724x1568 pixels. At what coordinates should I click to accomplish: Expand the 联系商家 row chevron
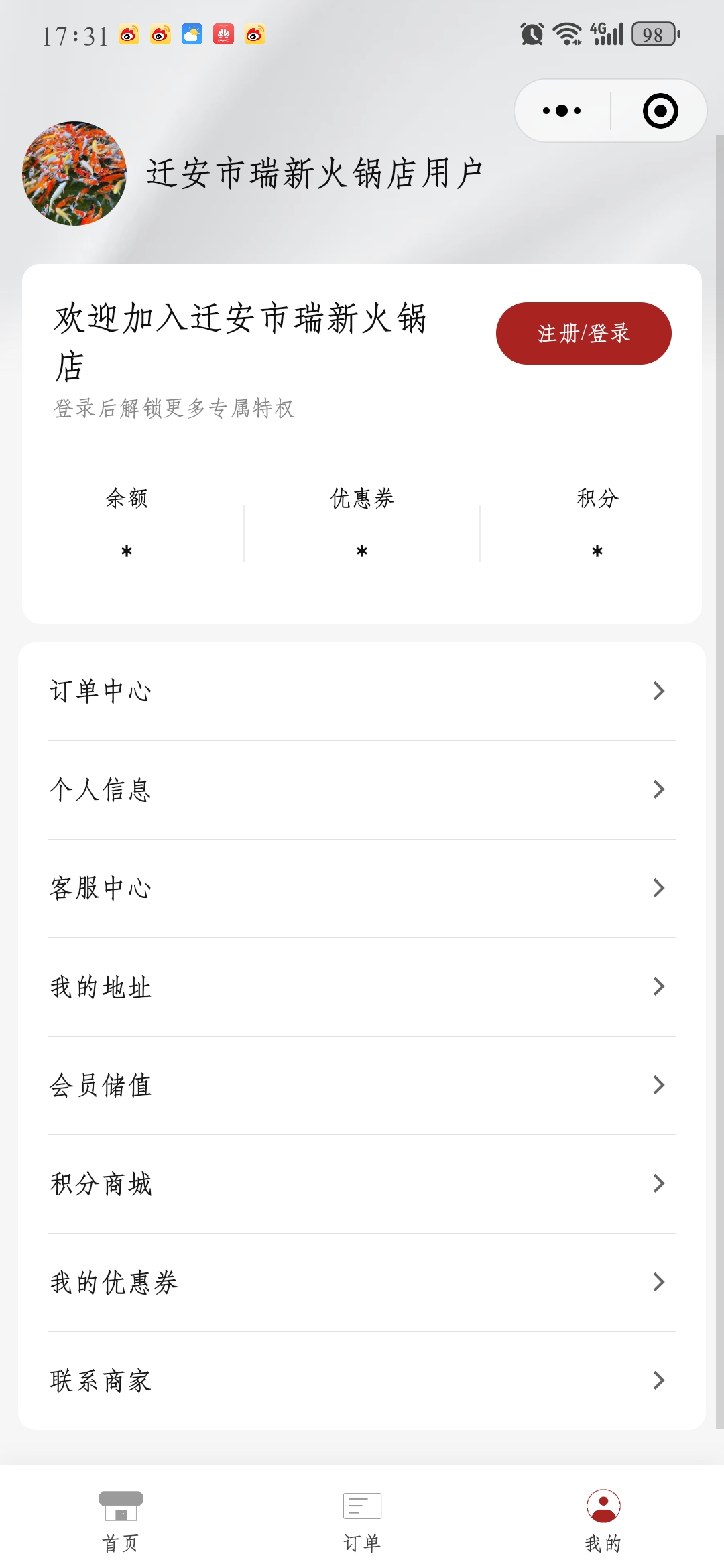tap(659, 1380)
